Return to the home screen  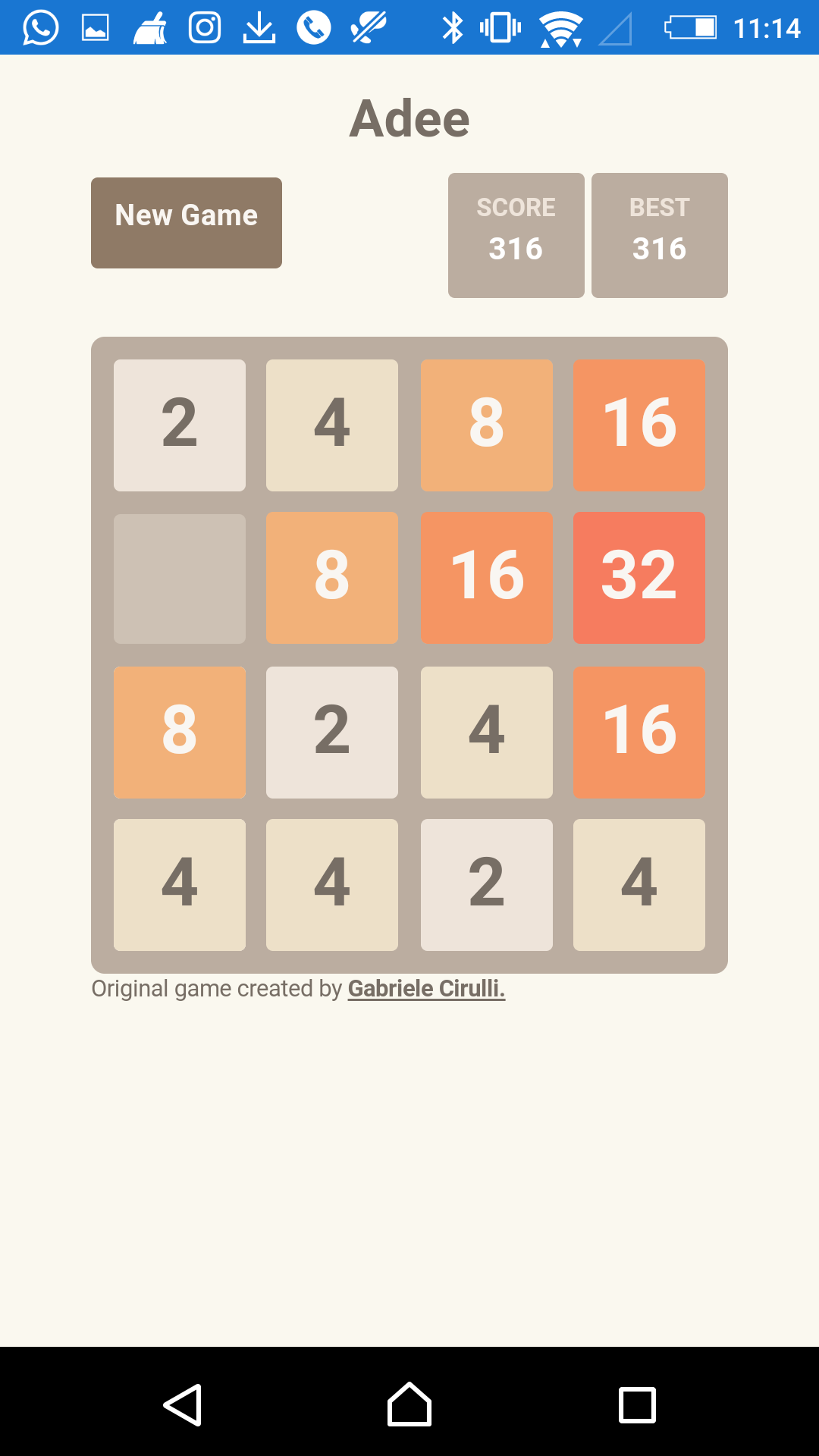point(409,1404)
